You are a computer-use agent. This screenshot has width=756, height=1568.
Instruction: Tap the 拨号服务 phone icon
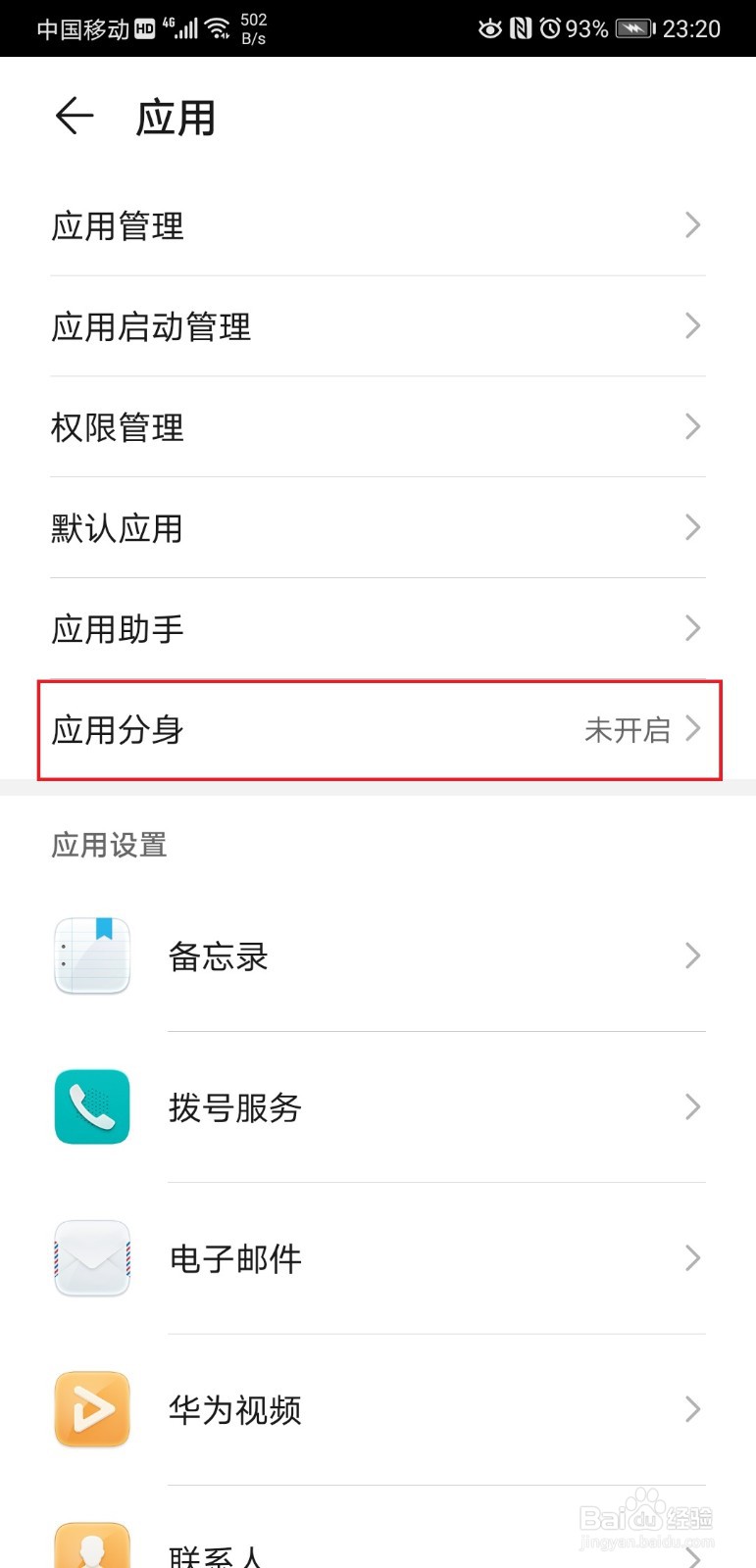tap(91, 1106)
